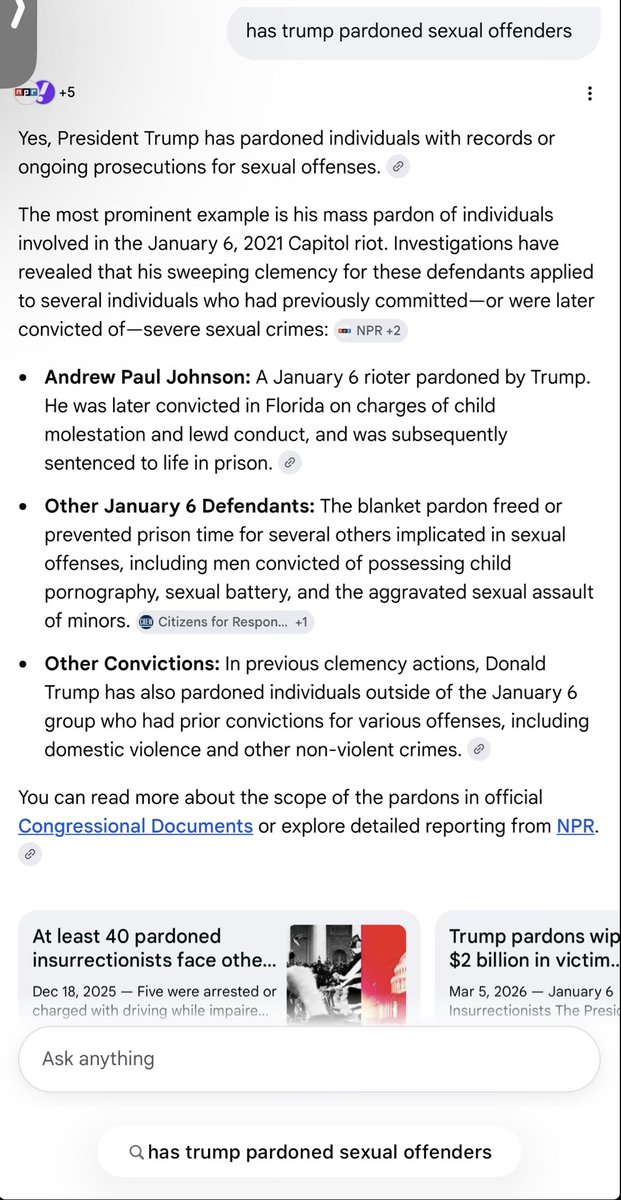Open the 'Trump pardons wipe $2 billion' article card
Screen dimensions: 621x1200
[528, 970]
